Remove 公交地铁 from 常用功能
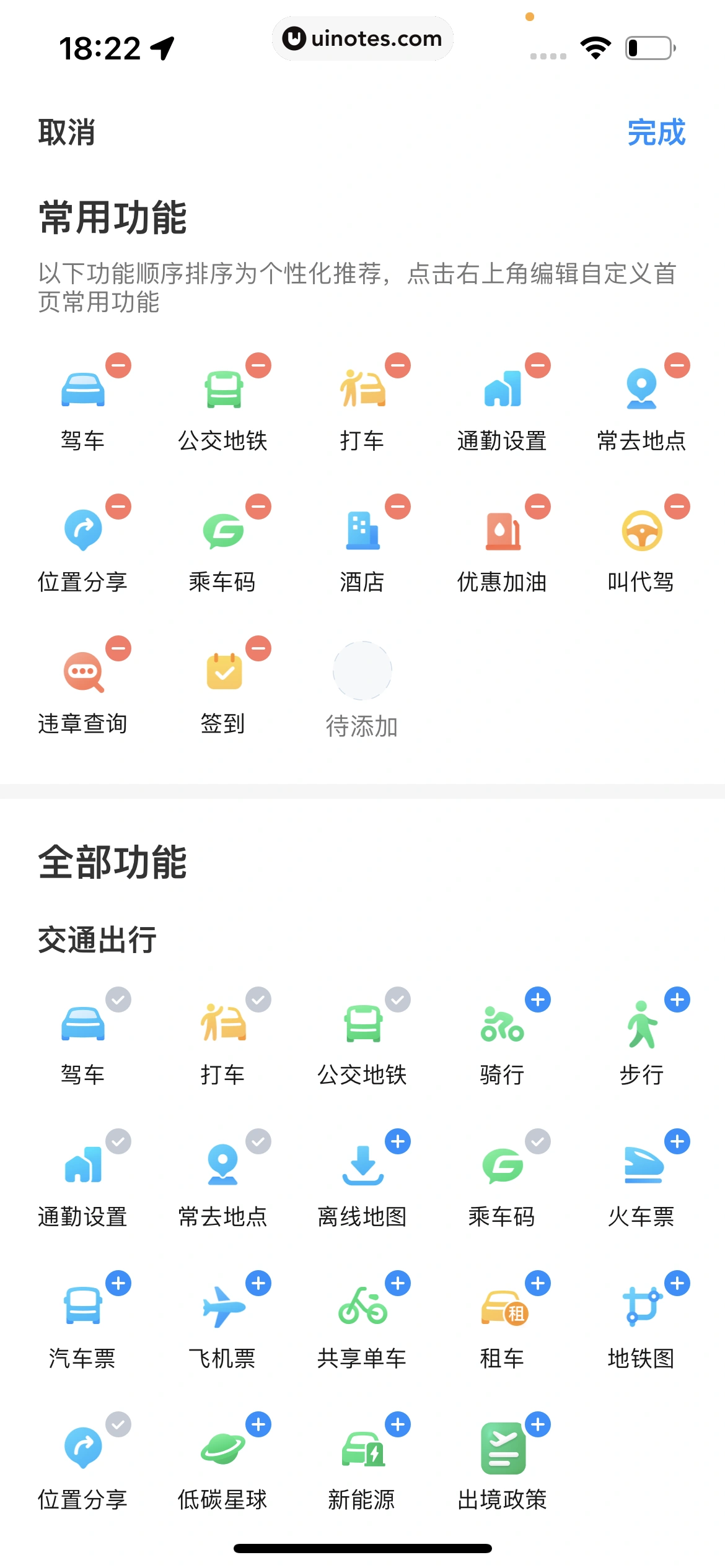The image size is (725, 1568). [x=258, y=365]
